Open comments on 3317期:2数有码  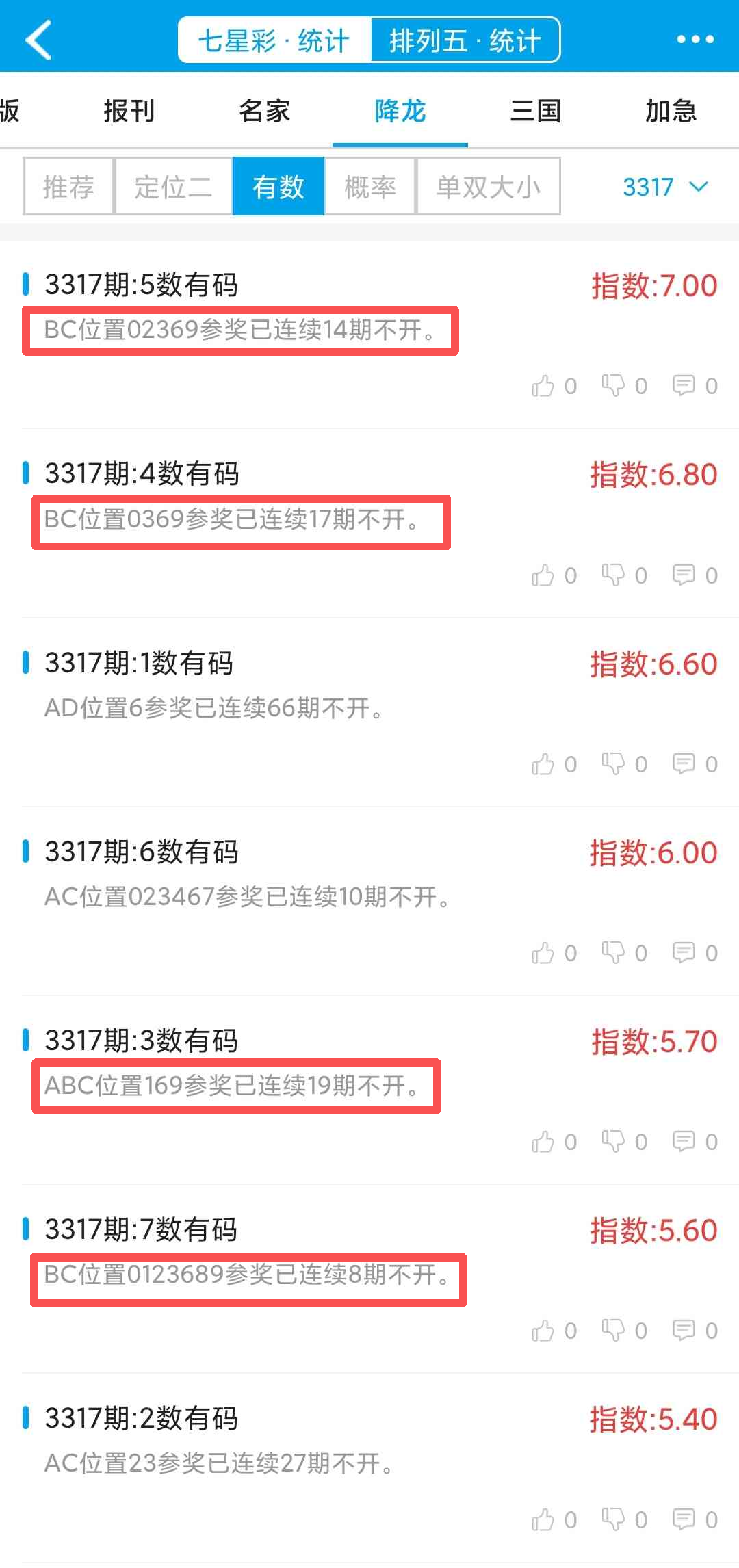[x=684, y=1519]
